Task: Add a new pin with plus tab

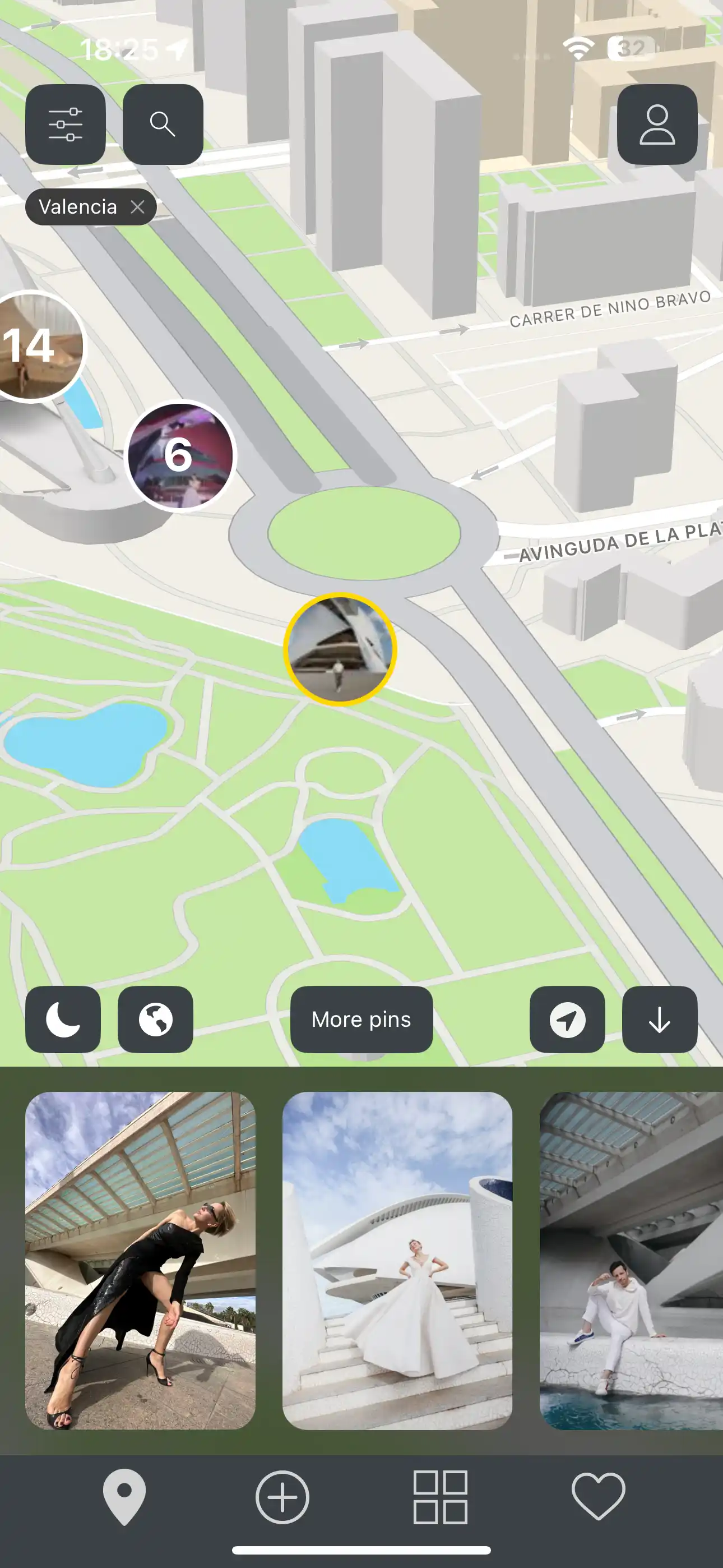Action: click(x=282, y=1496)
